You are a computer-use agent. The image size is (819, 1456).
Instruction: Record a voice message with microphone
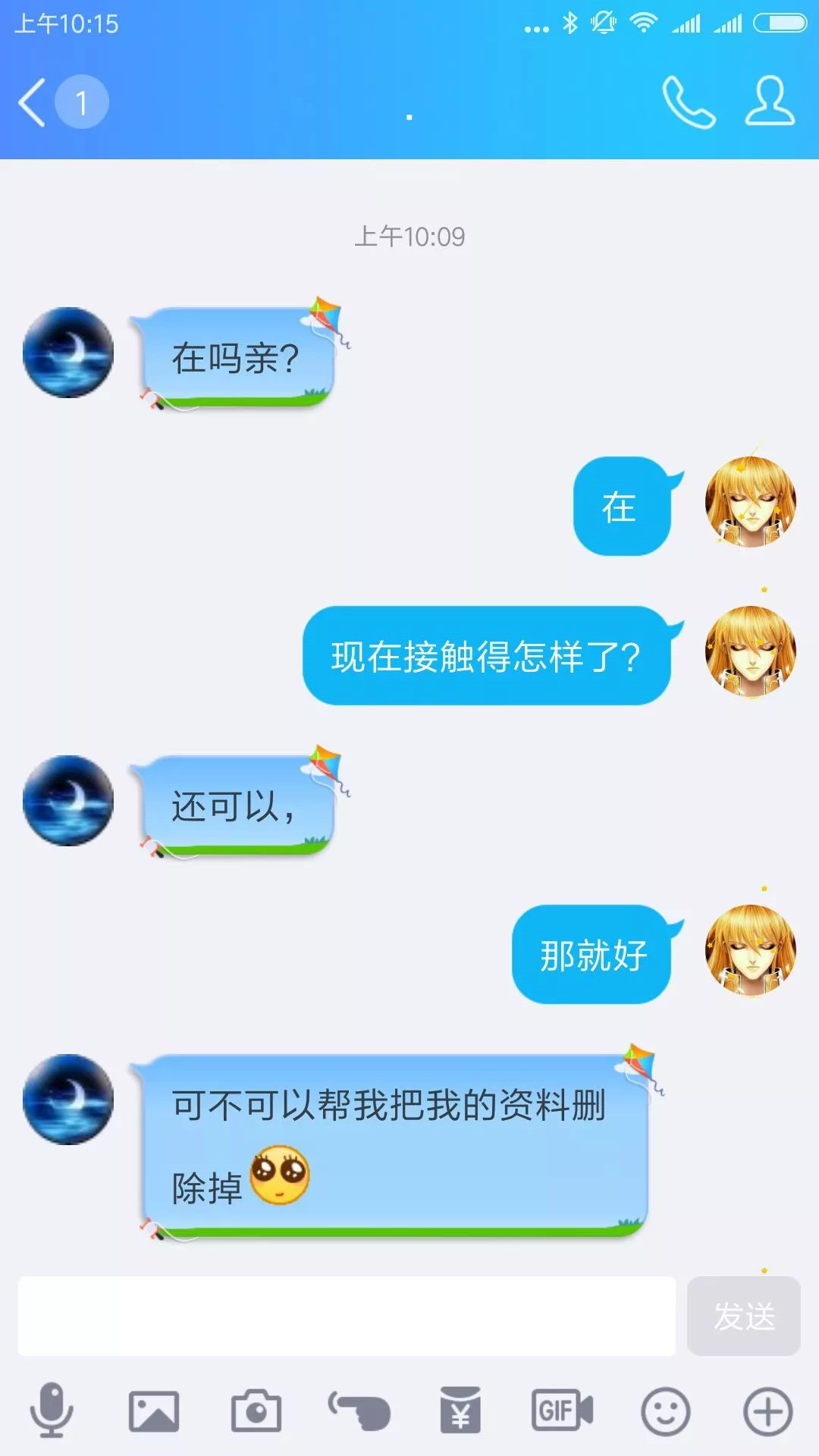click(x=52, y=1410)
